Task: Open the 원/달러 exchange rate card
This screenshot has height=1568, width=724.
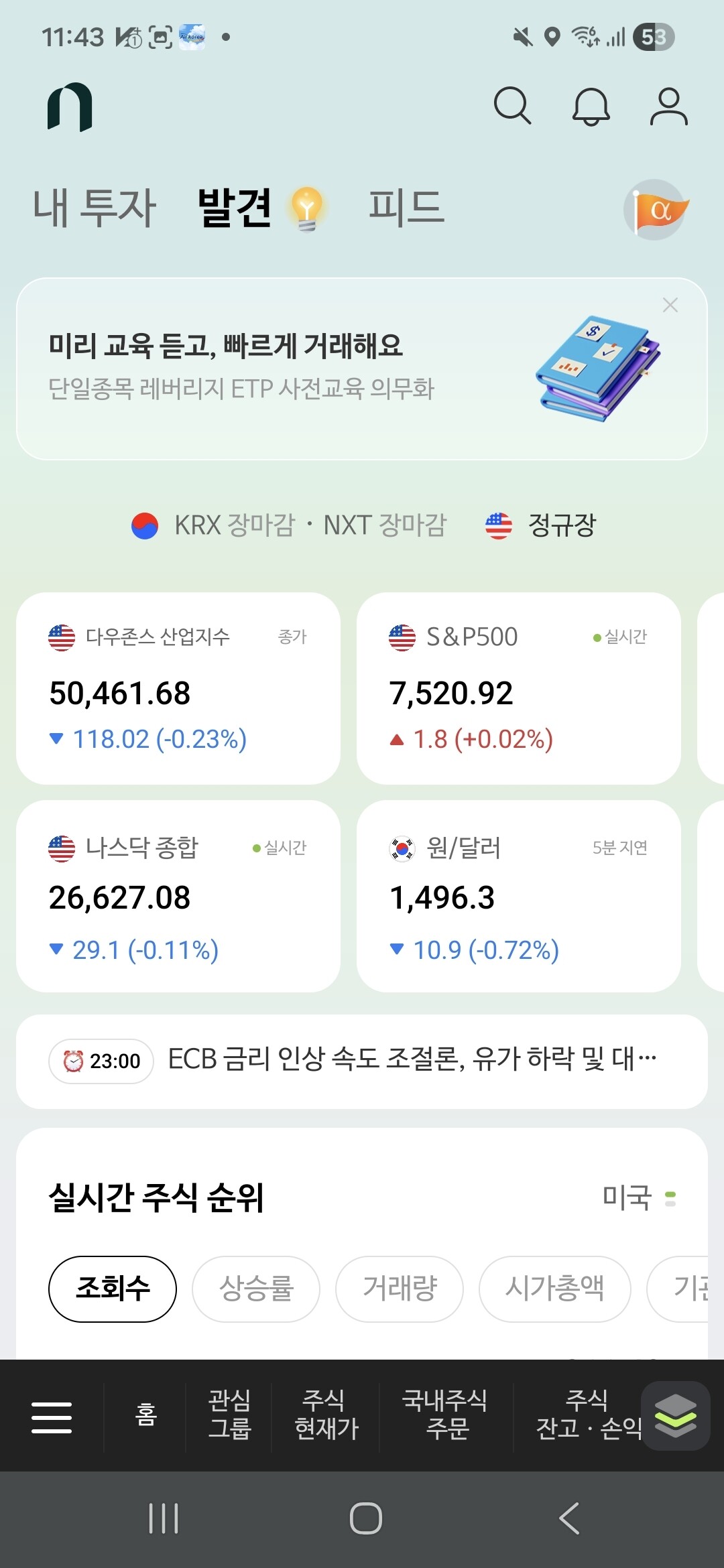Action: 519,896
